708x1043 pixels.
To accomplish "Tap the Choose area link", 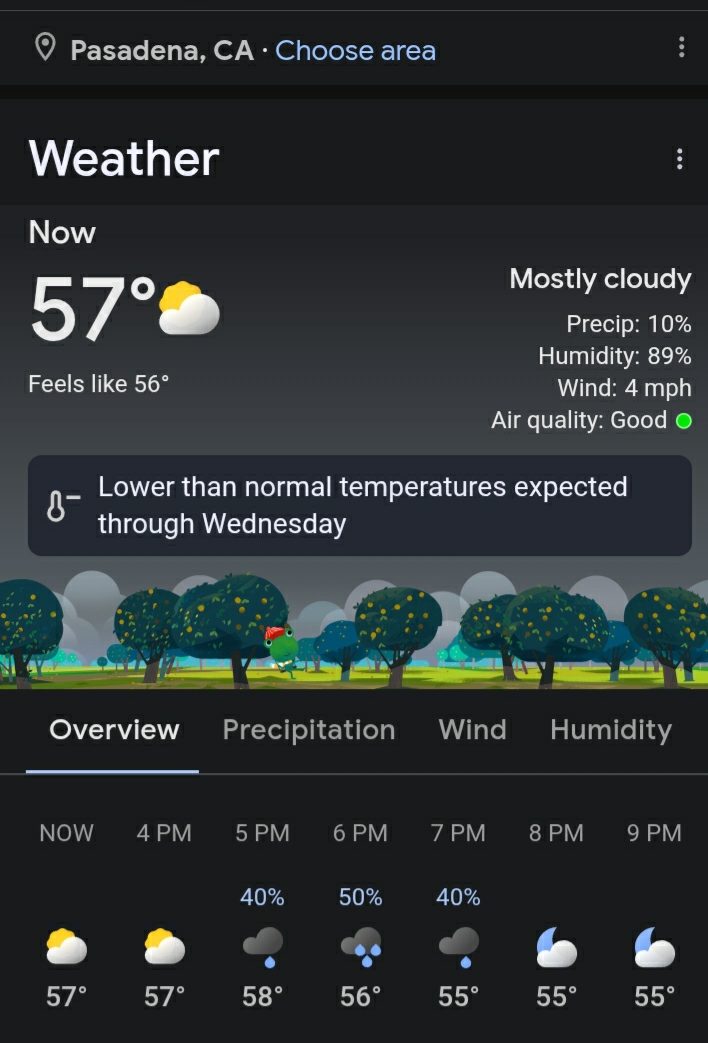I will pos(355,50).
